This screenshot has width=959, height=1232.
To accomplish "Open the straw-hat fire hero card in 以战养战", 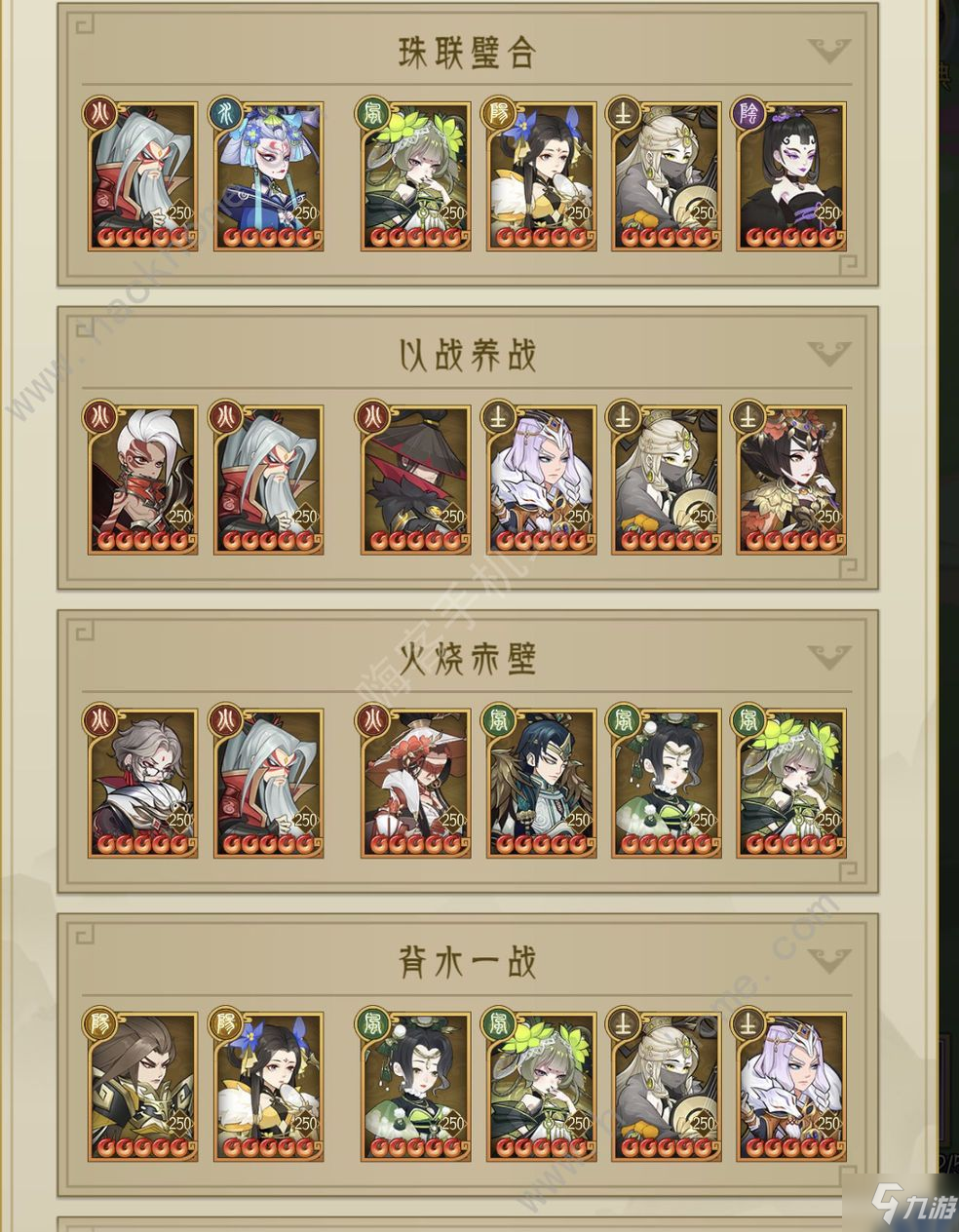I will [x=415, y=481].
